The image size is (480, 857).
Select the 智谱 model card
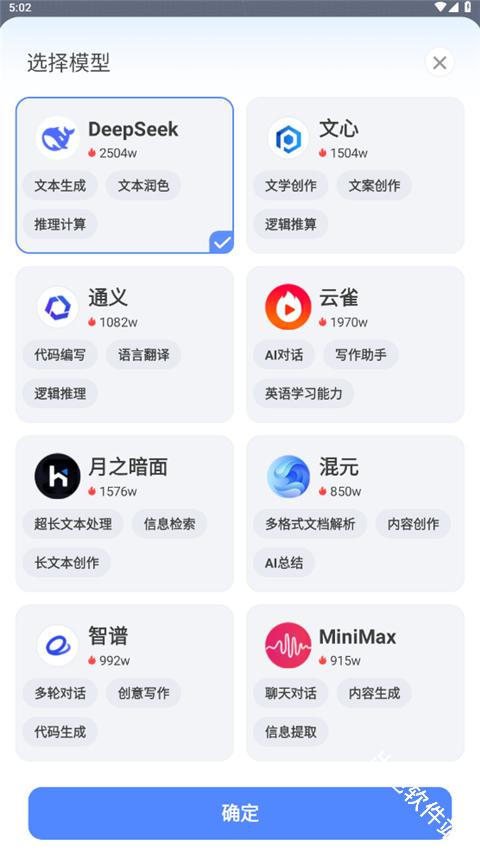click(x=125, y=683)
